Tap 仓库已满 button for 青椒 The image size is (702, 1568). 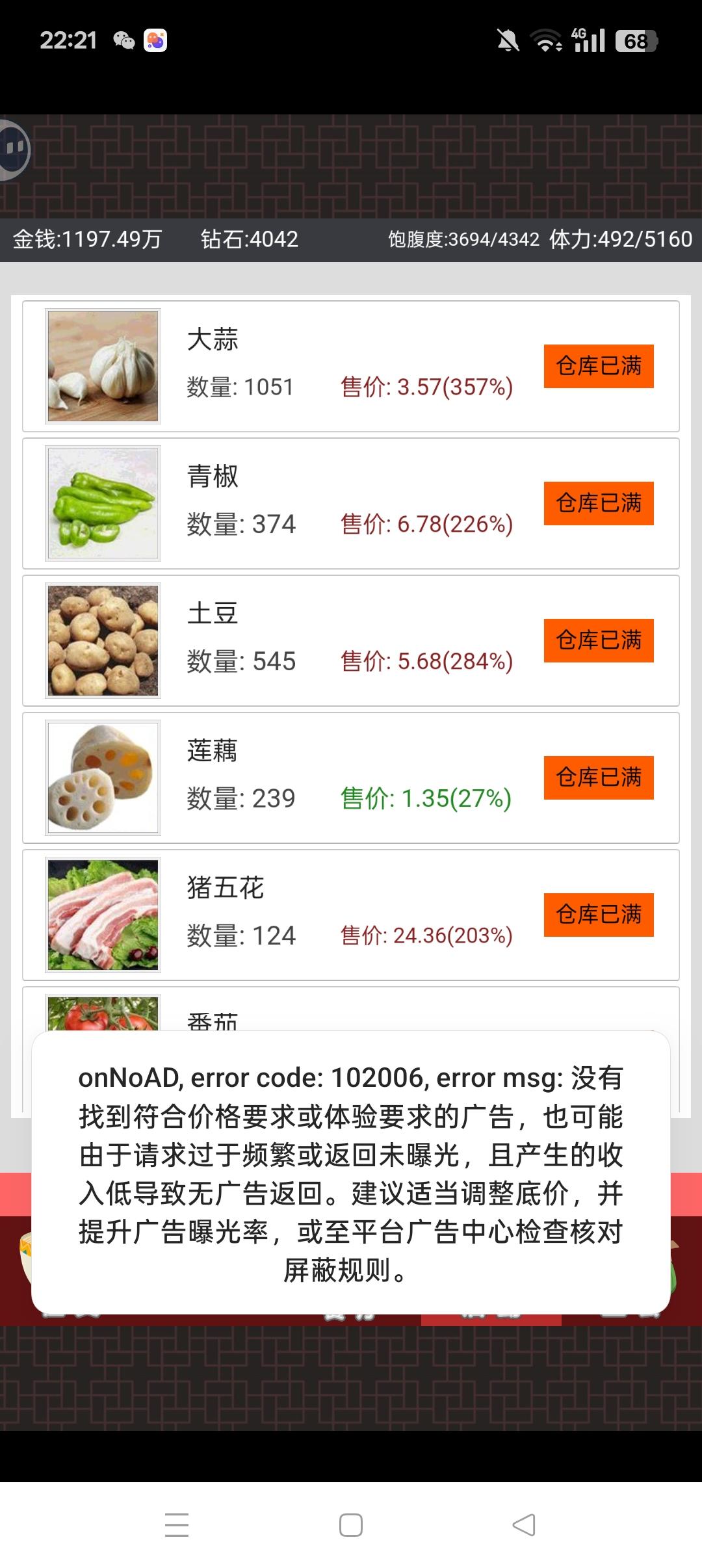click(x=599, y=503)
